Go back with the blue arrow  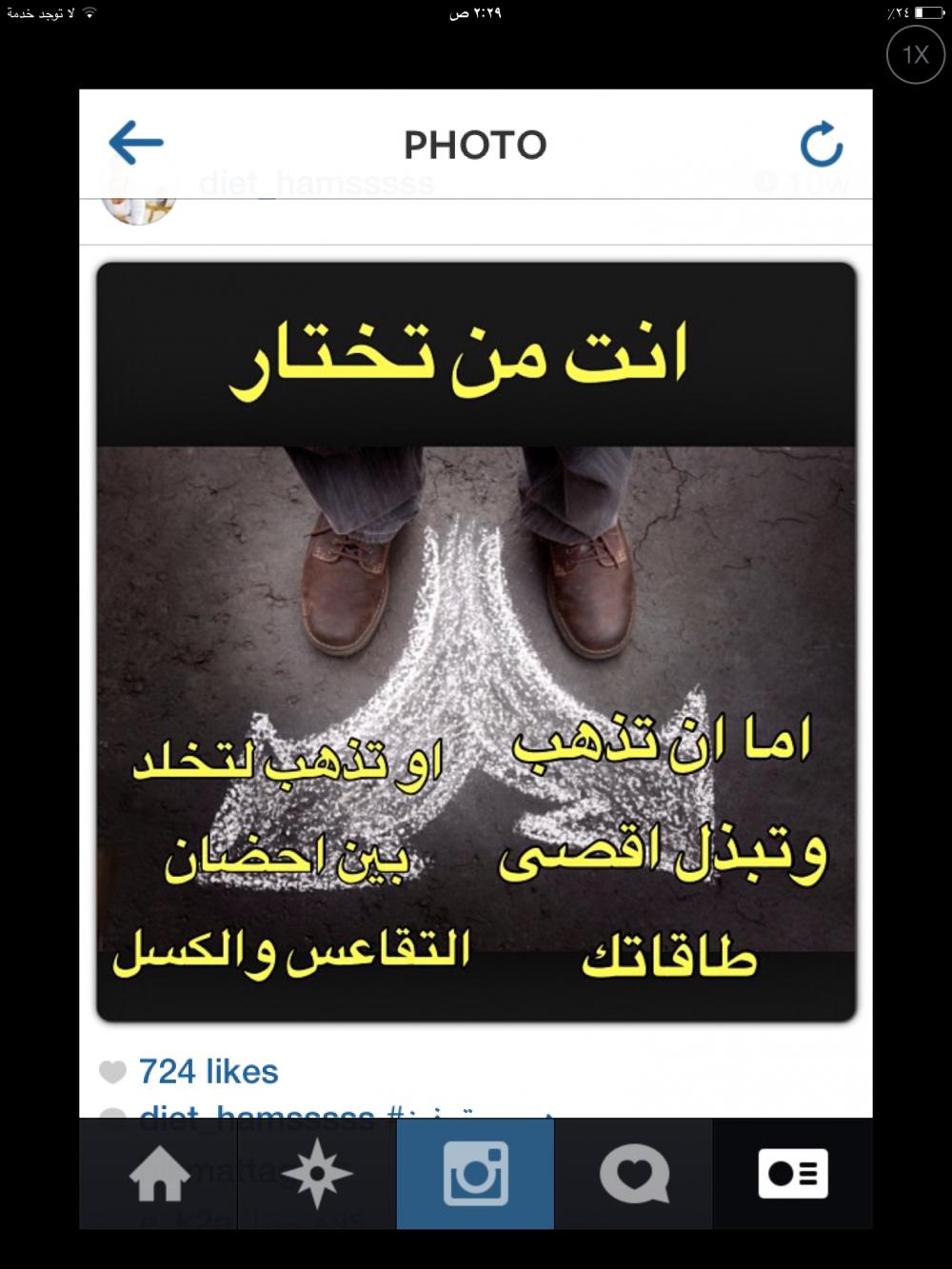tap(136, 145)
